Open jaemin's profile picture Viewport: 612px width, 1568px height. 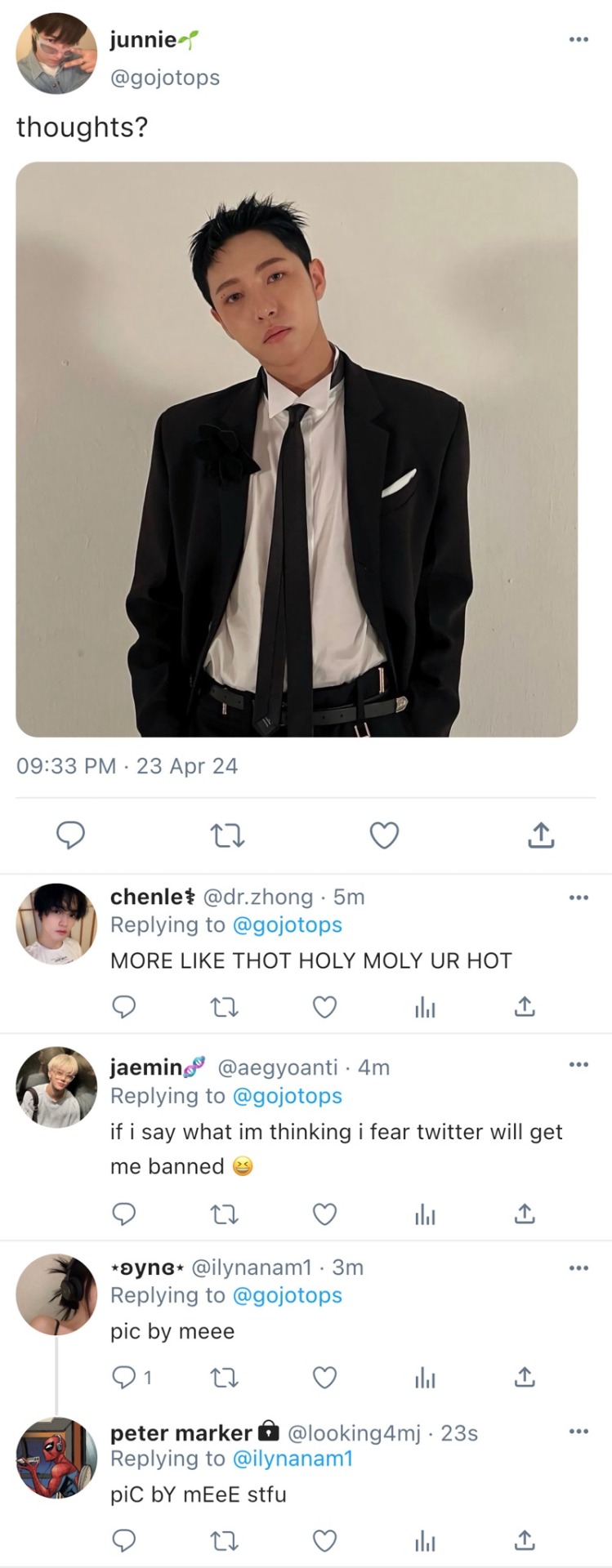point(56,1088)
